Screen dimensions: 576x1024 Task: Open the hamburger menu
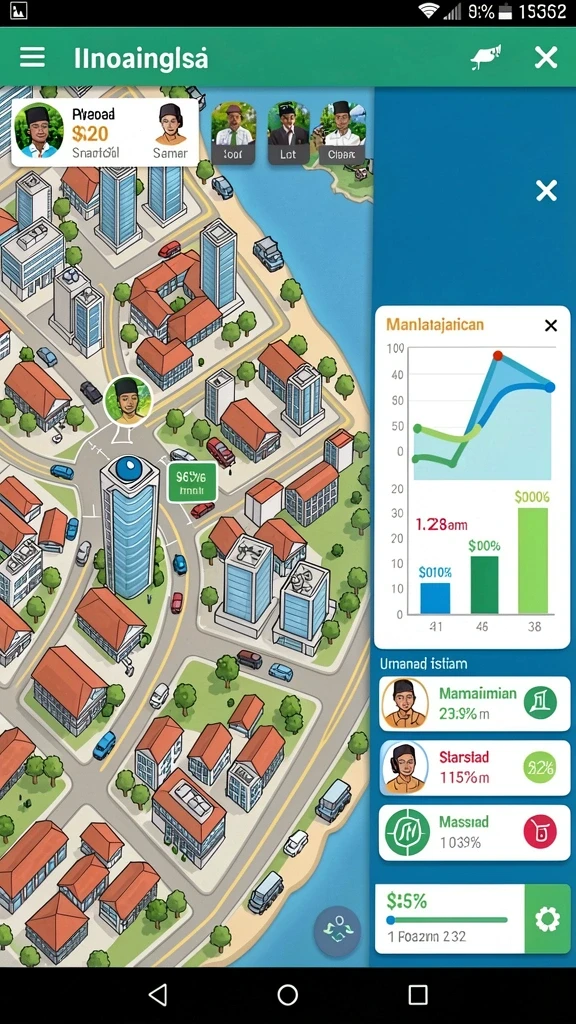coord(32,57)
